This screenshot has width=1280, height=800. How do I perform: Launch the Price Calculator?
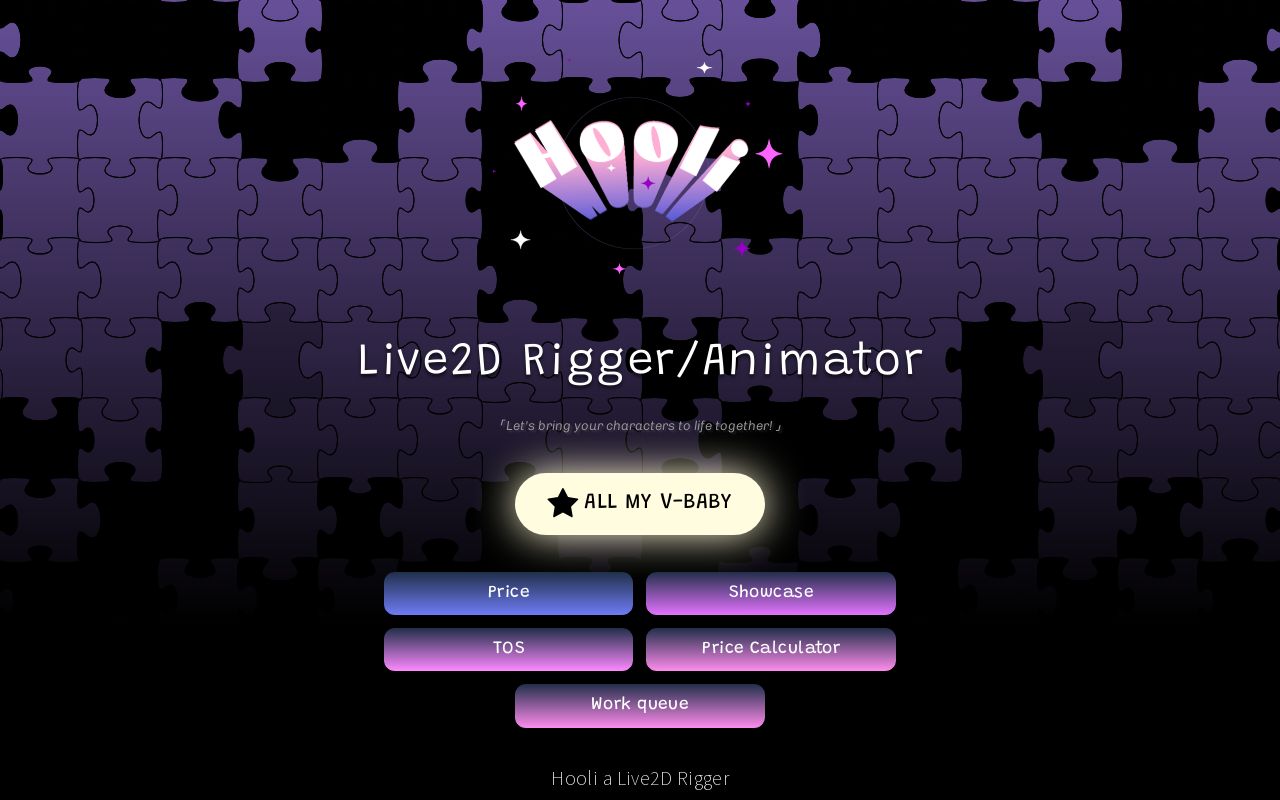click(x=770, y=649)
